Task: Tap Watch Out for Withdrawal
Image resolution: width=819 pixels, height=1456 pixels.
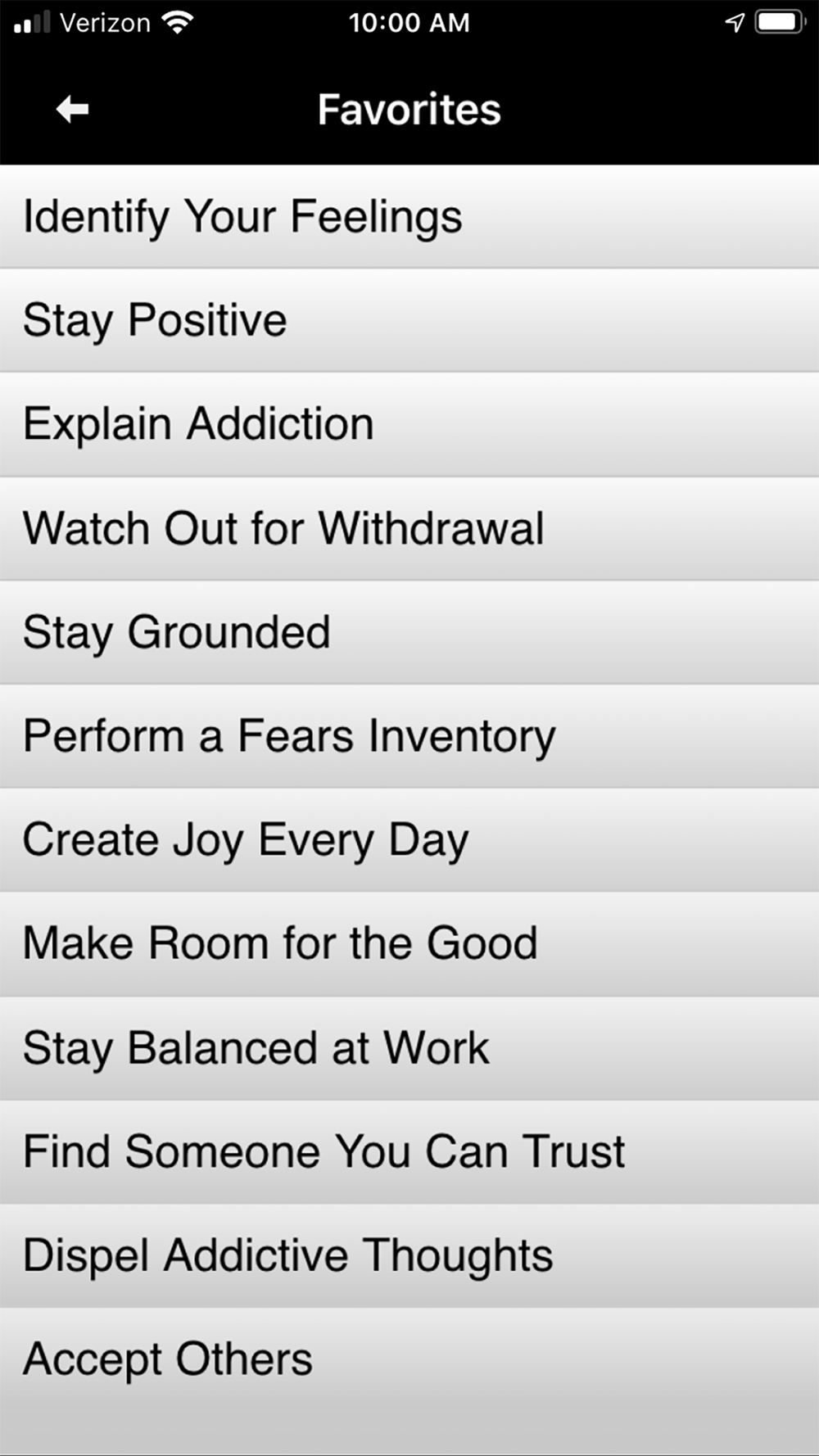Action: click(409, 529)
